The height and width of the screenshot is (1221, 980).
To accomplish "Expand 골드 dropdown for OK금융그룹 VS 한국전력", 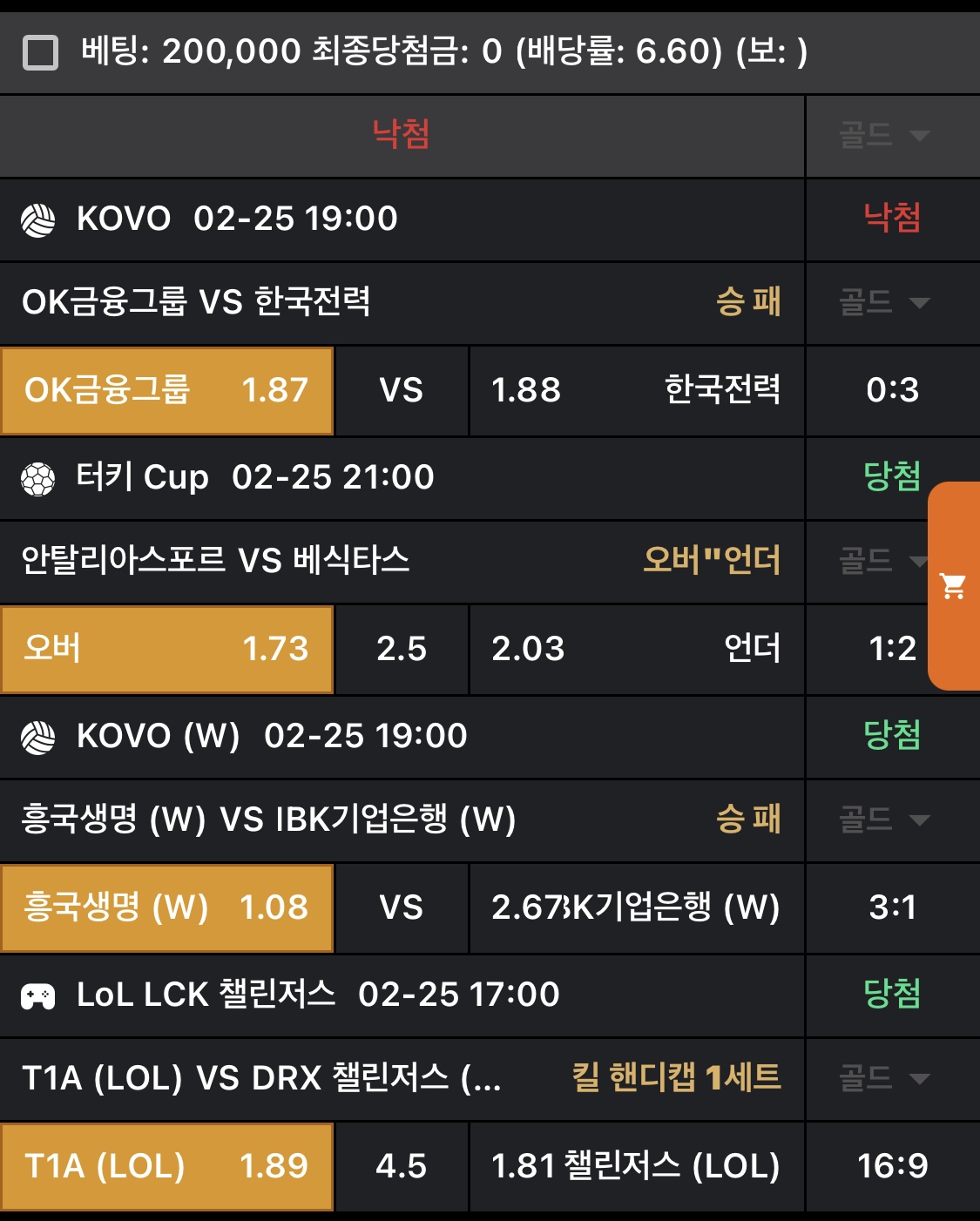I will (x=884, y=303).
